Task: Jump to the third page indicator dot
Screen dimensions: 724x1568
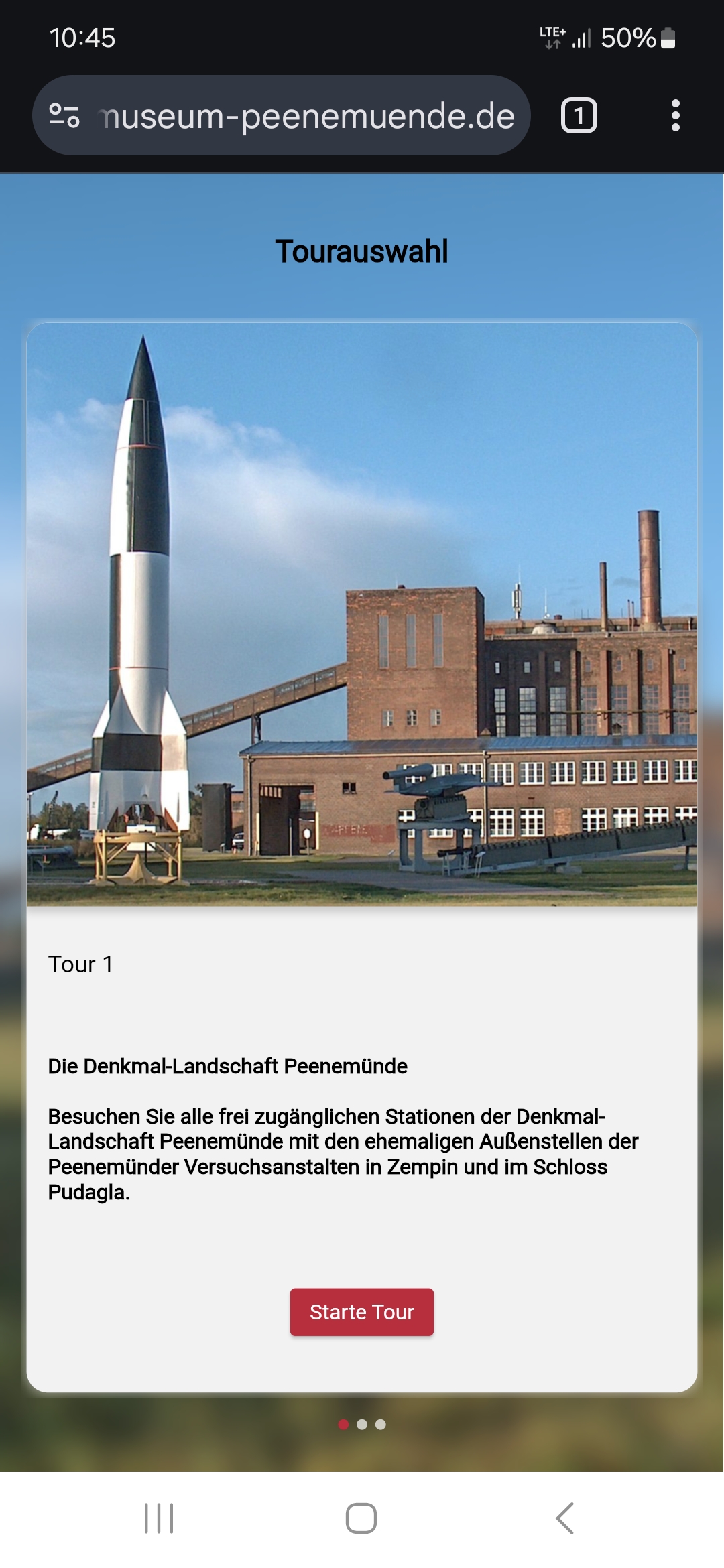Action: click(381, 1425)
